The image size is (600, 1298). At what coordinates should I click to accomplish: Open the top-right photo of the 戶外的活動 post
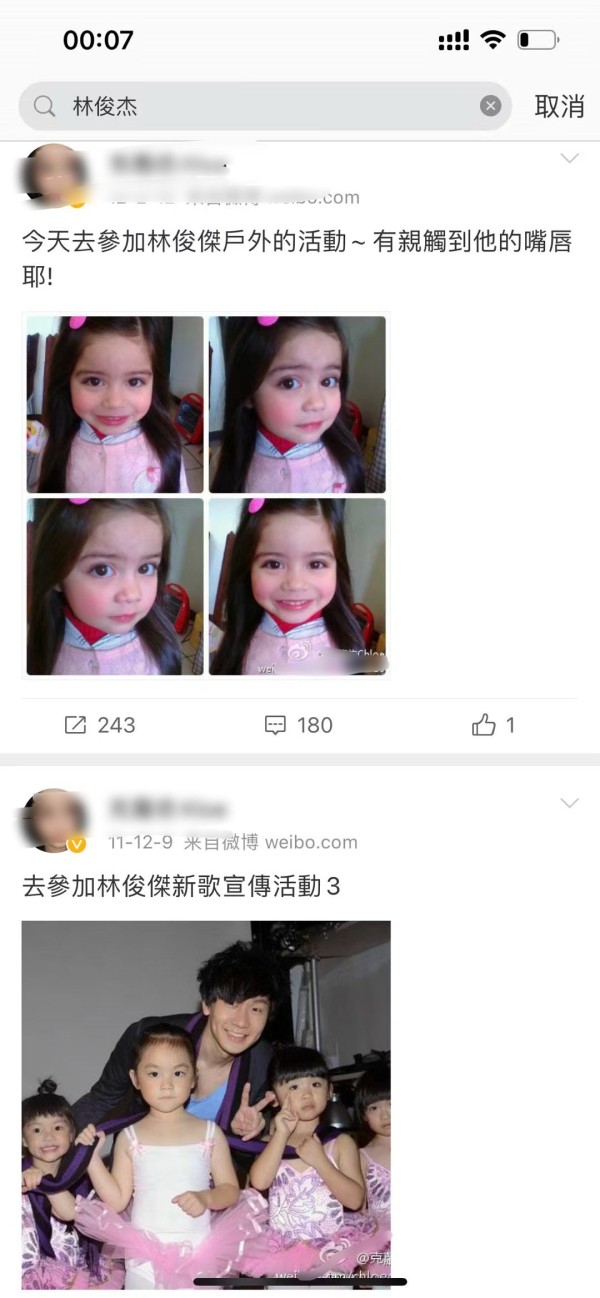(297, 404)
